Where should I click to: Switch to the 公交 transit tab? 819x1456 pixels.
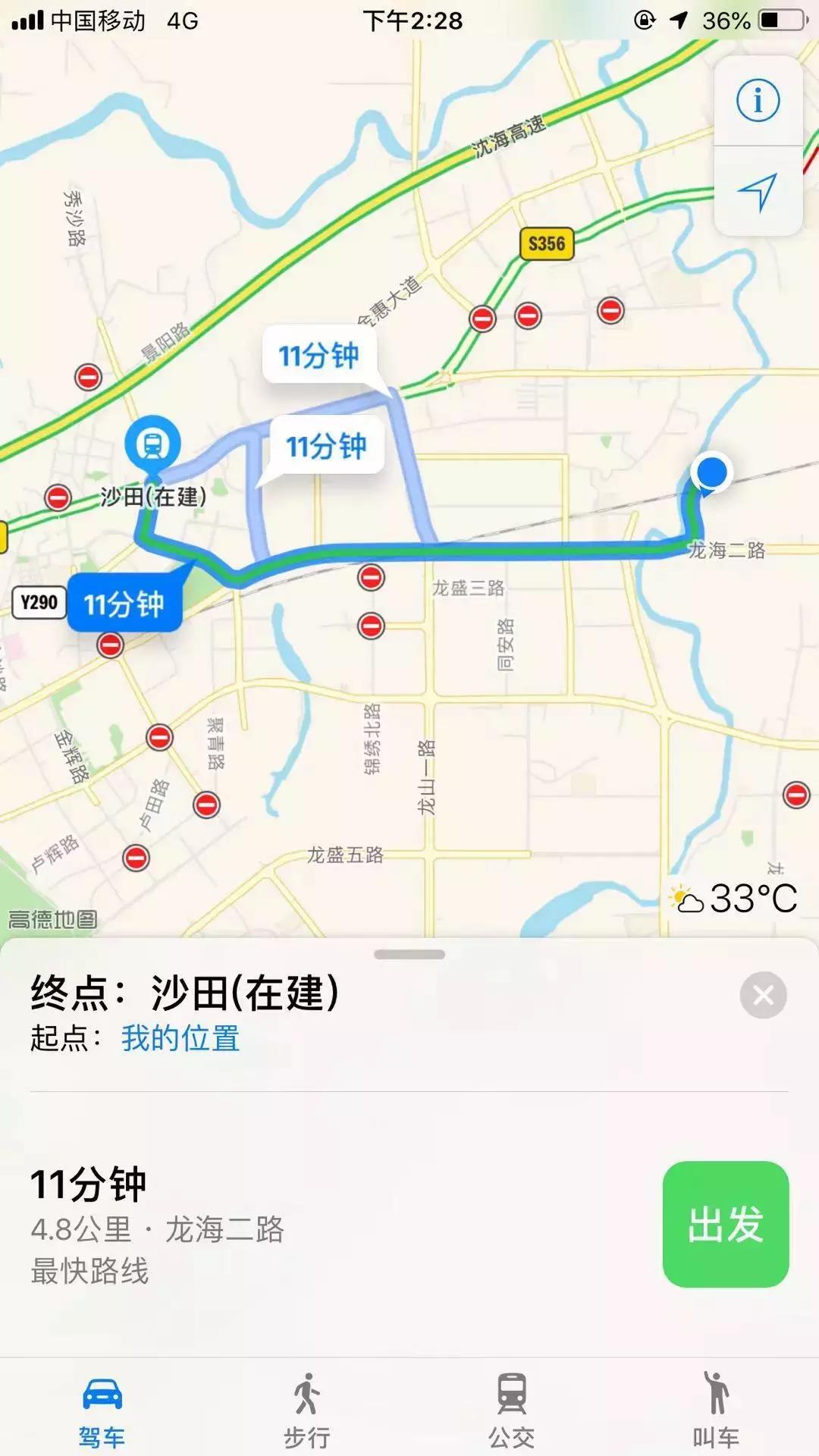(x=511, y=1412)
